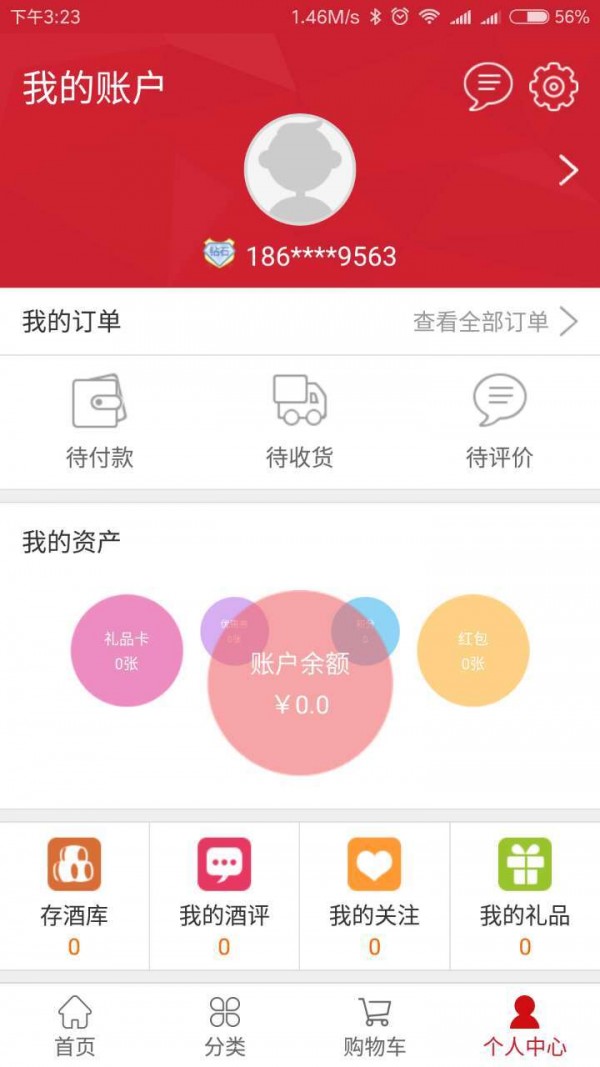Image resolution: width=600 pixels, height=1067 pixels.
Task: Select the personal center tab (个人中心)
Action: [524, 1026]
